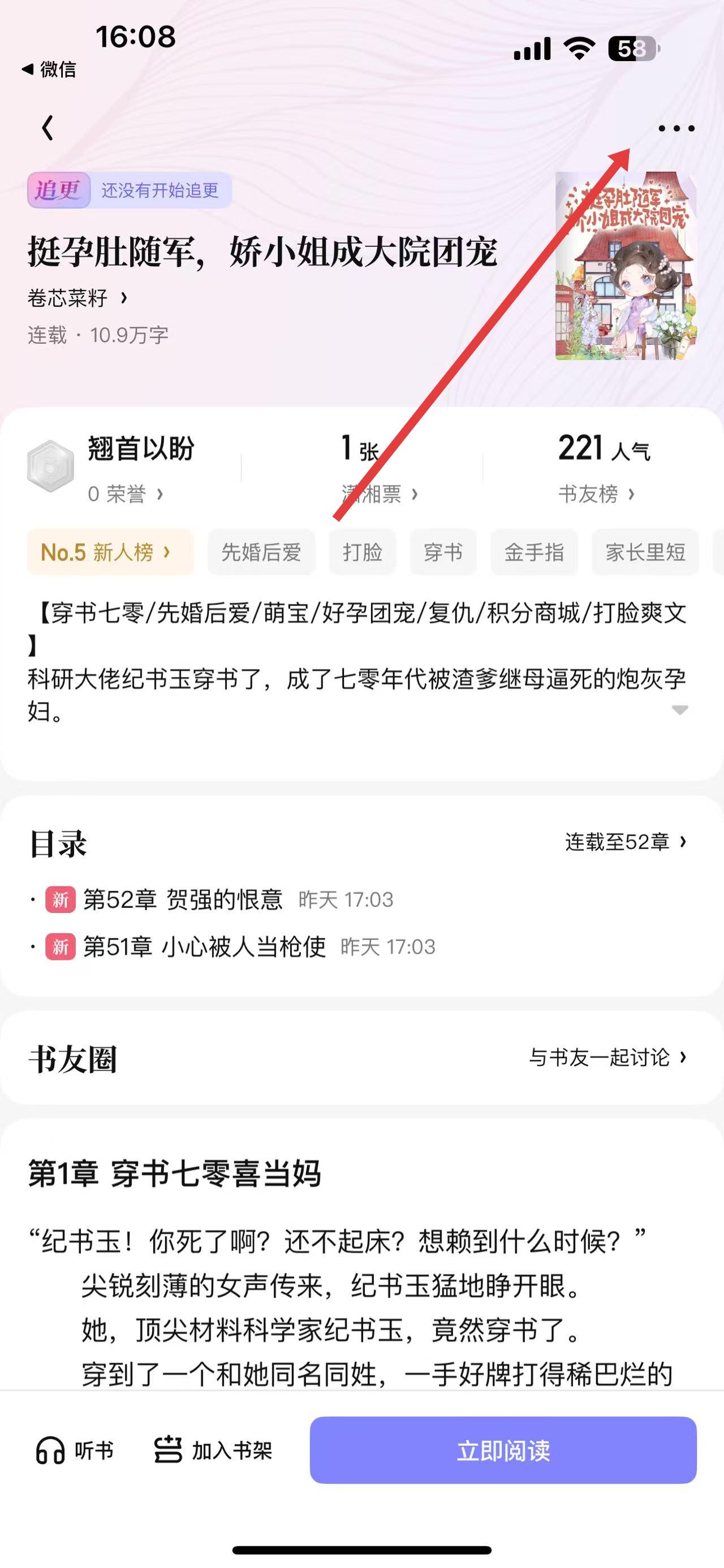This screenshot has width=724, height=1568.
Task: Select the 穿书 tag
Action: tap(443, 553)
